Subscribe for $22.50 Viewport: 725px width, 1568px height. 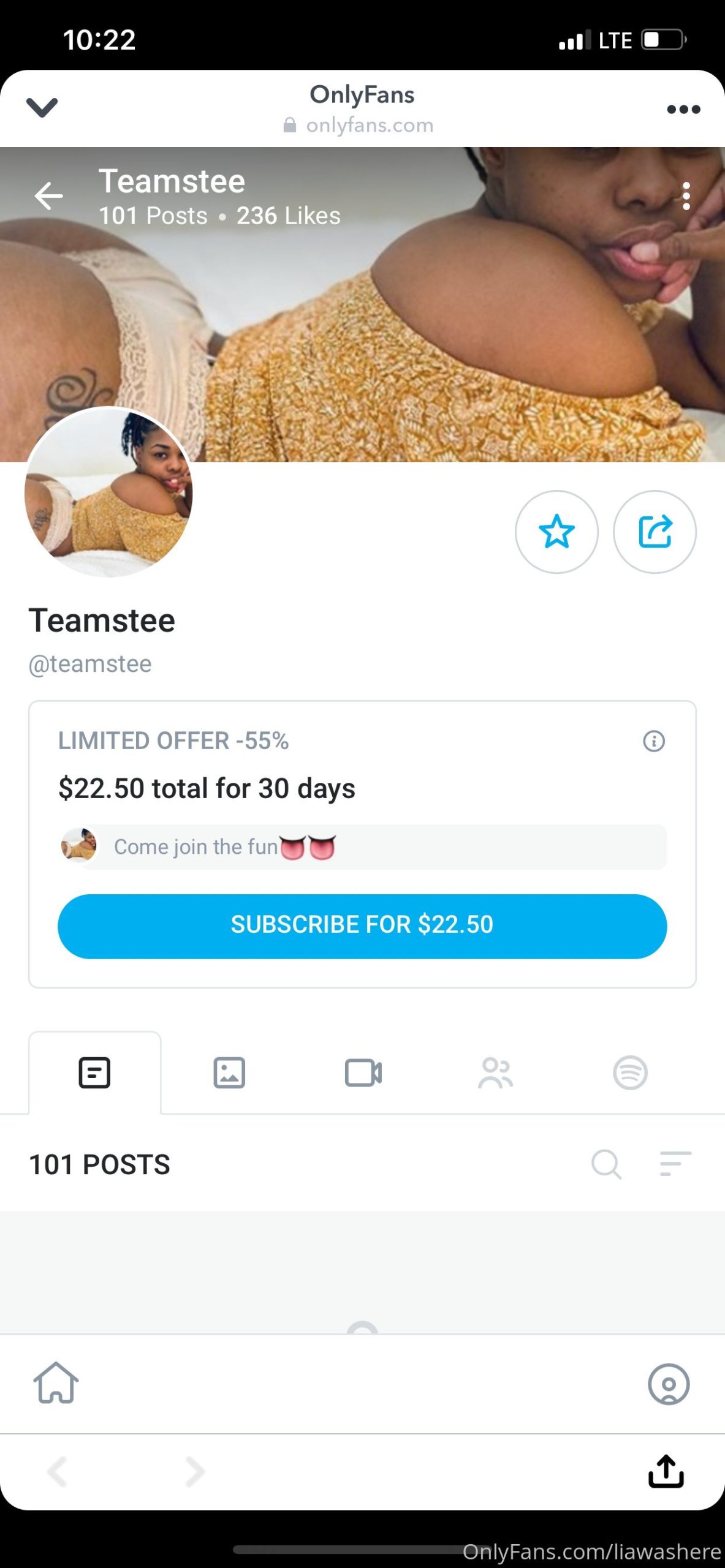(362, 926)
